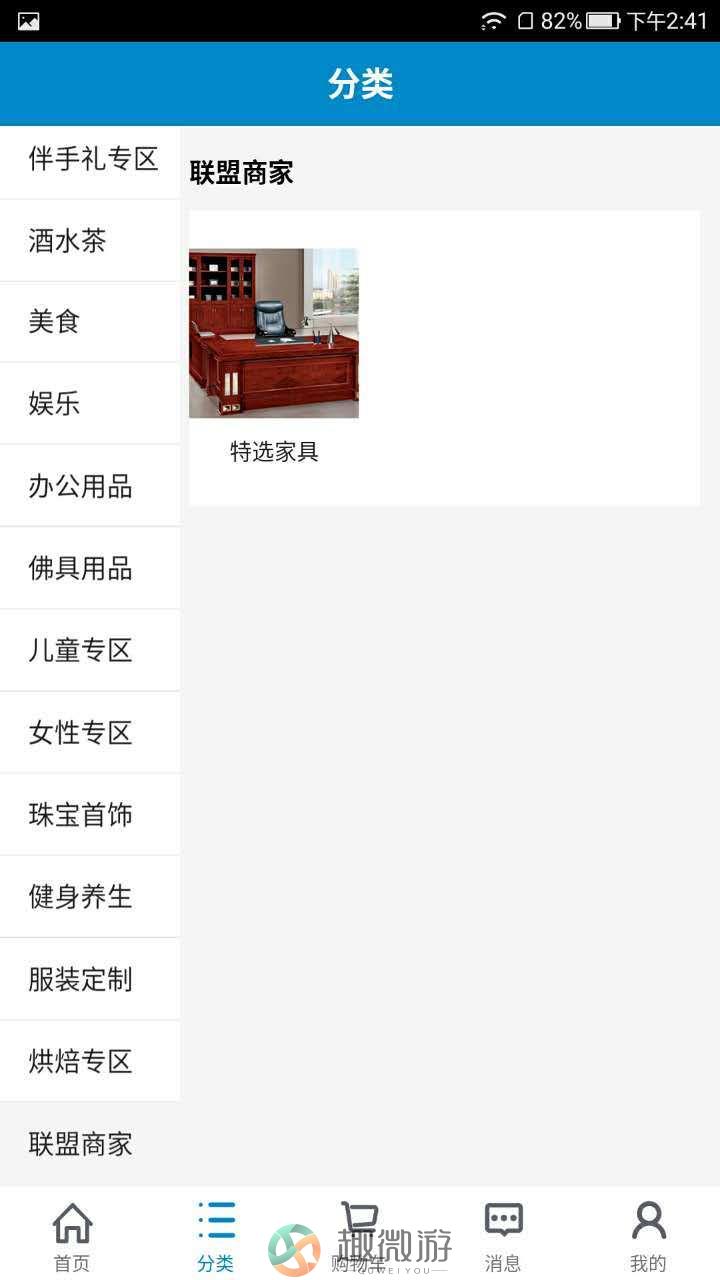Select the 伴手礼专区 category

[x=90, y=160]
